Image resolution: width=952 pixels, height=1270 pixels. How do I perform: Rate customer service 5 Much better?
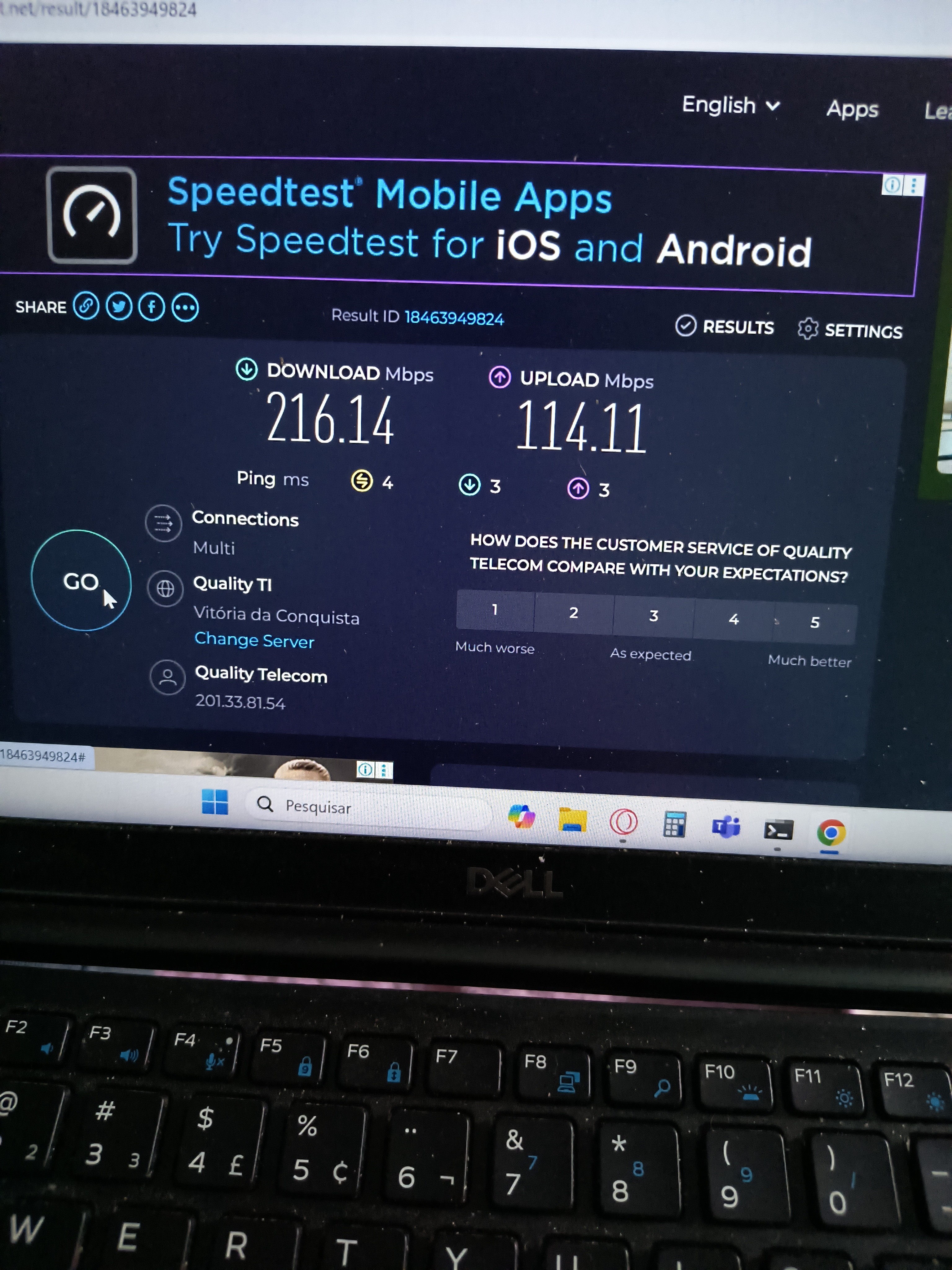tap(814, 623)
